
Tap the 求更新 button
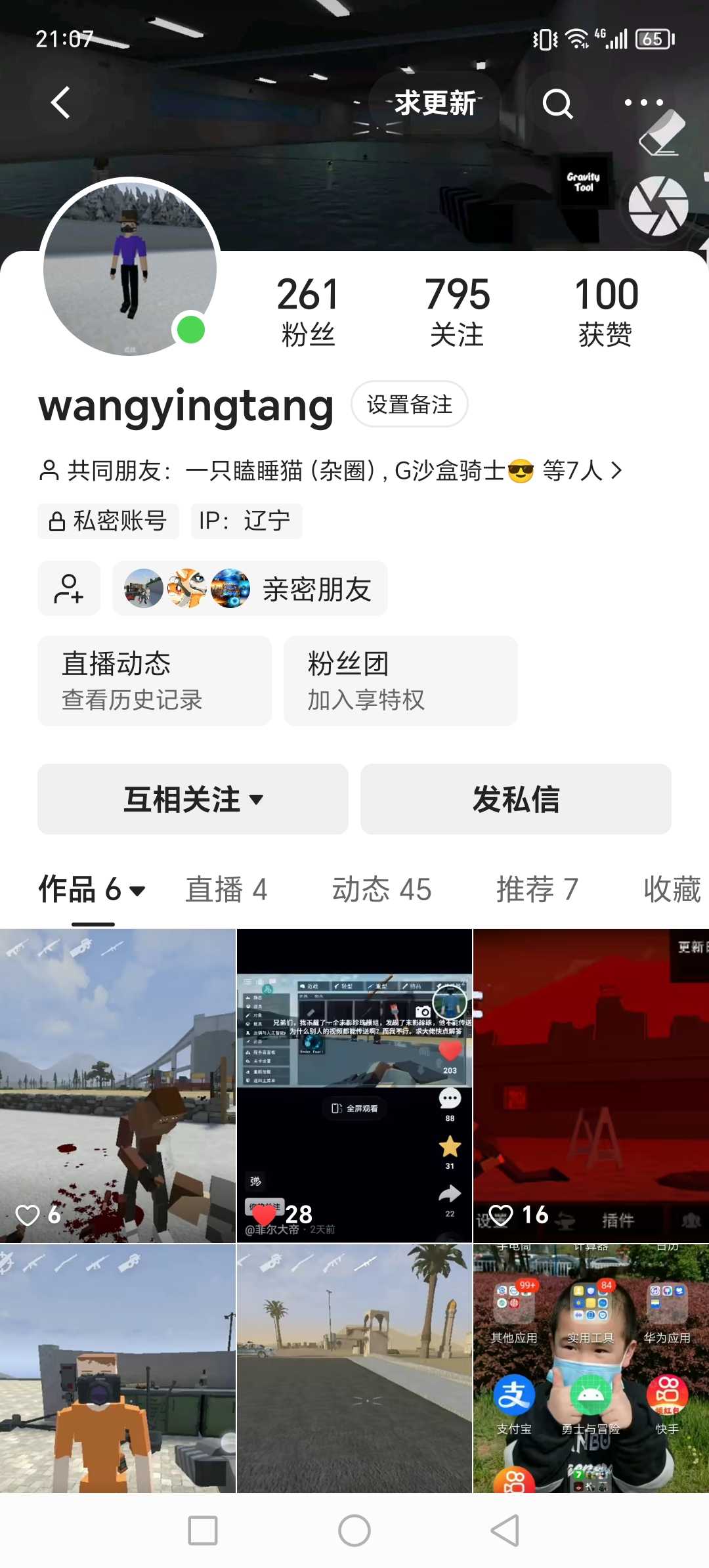[x=435, y=103]
